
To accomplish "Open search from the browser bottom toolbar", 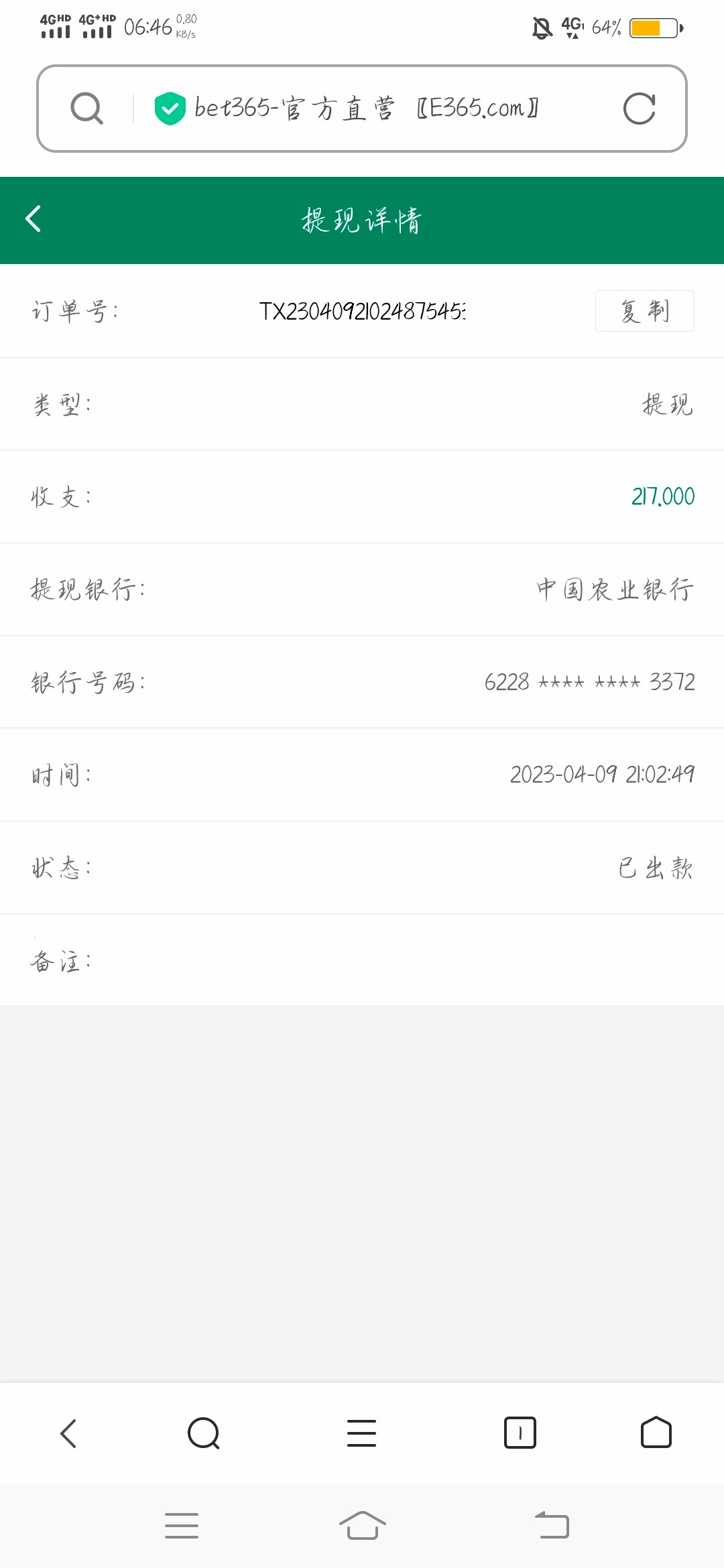I will 204,1433.
